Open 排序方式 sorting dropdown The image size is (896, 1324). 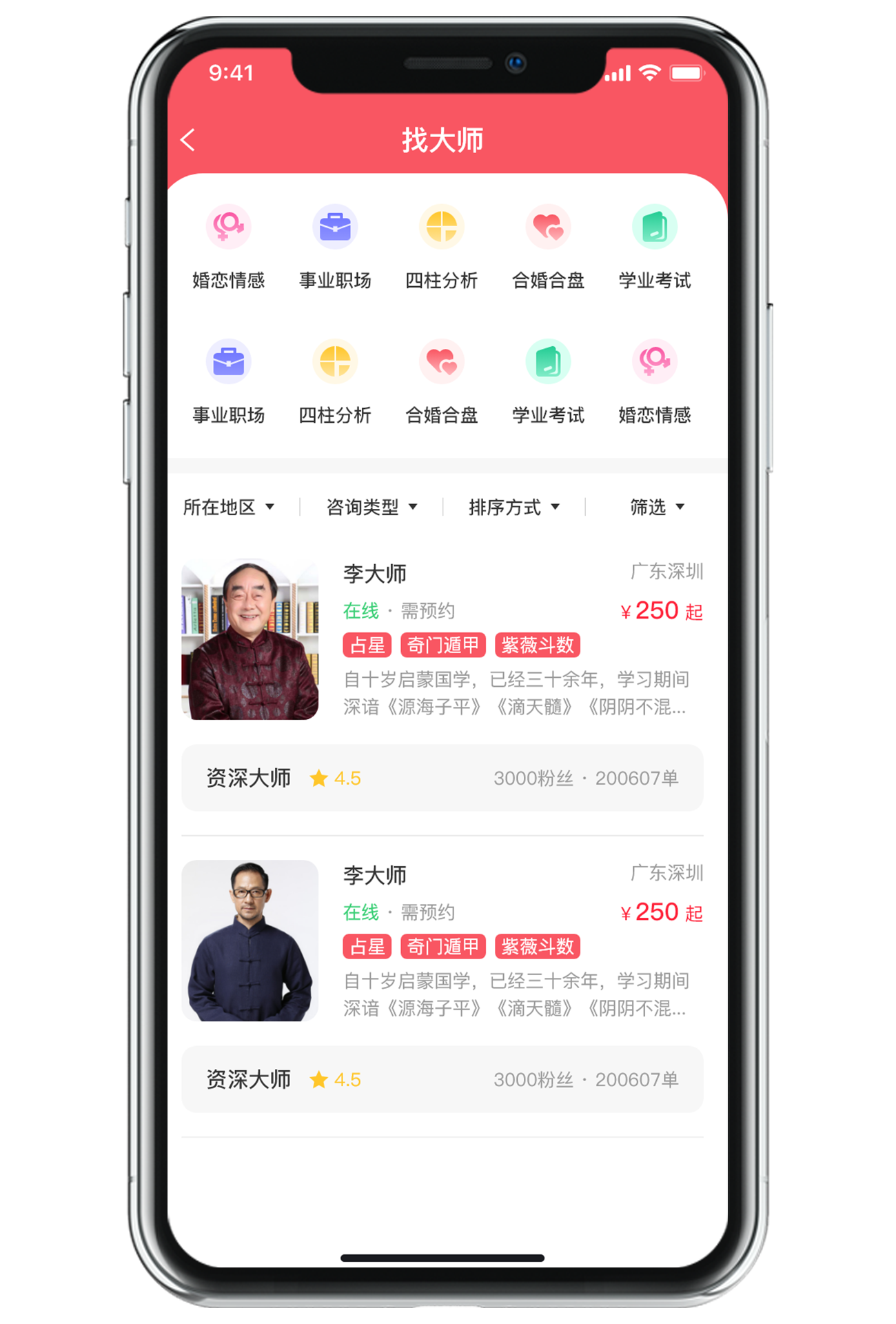(x=513, y=508)
